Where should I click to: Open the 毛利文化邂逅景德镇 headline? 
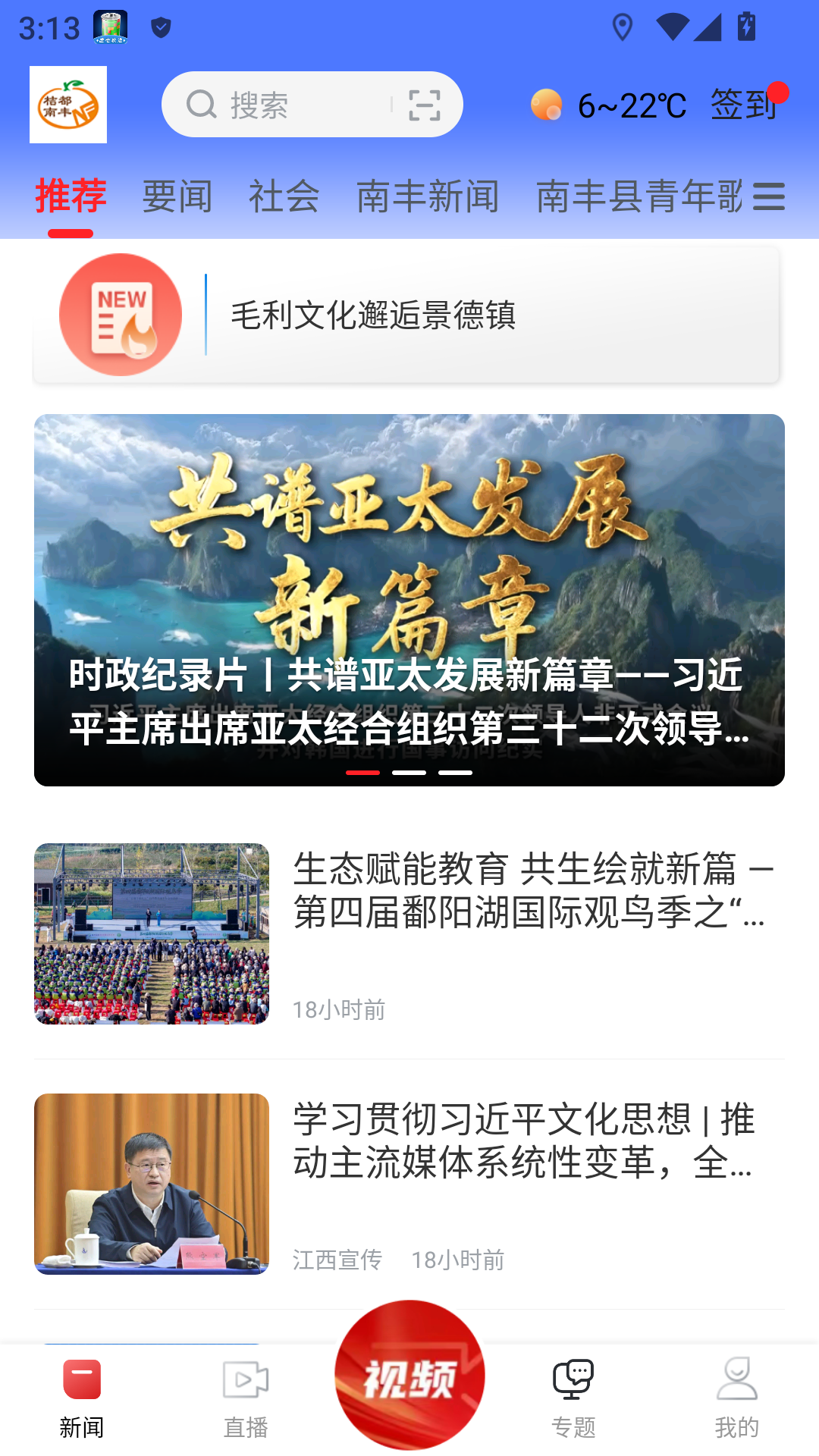[374, 318]
